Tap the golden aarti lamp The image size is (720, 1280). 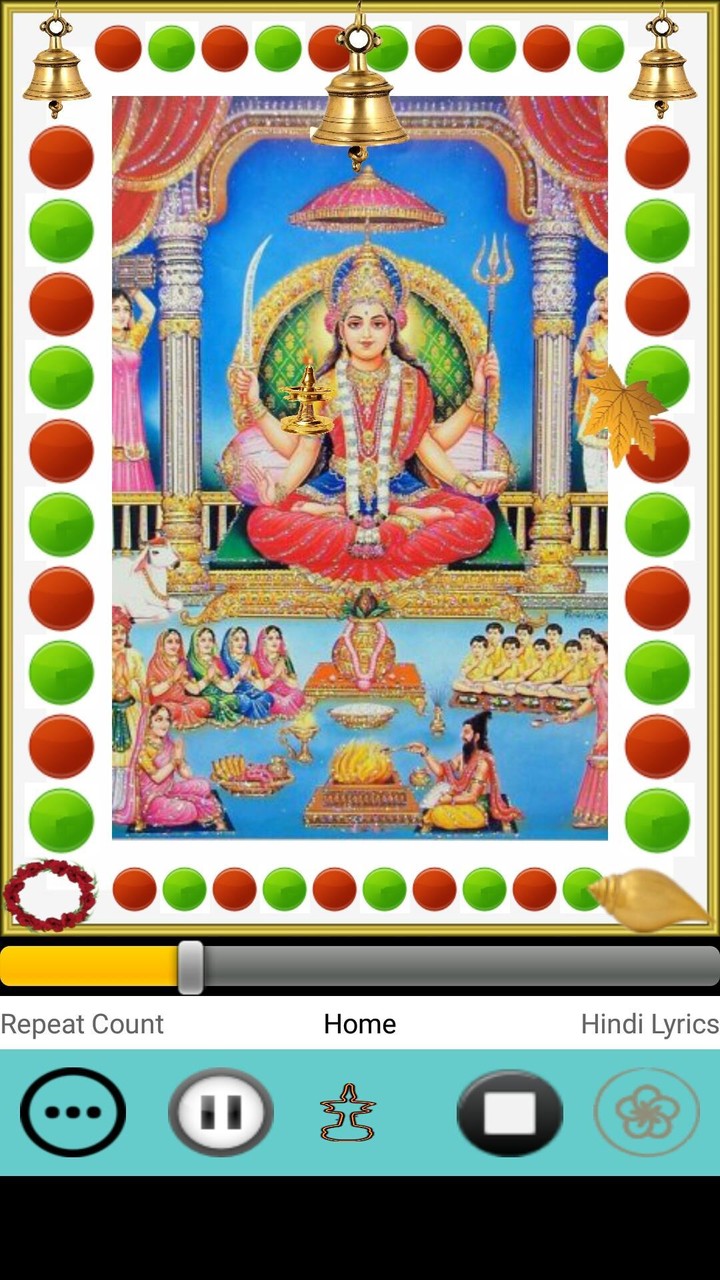pos(307,398)
